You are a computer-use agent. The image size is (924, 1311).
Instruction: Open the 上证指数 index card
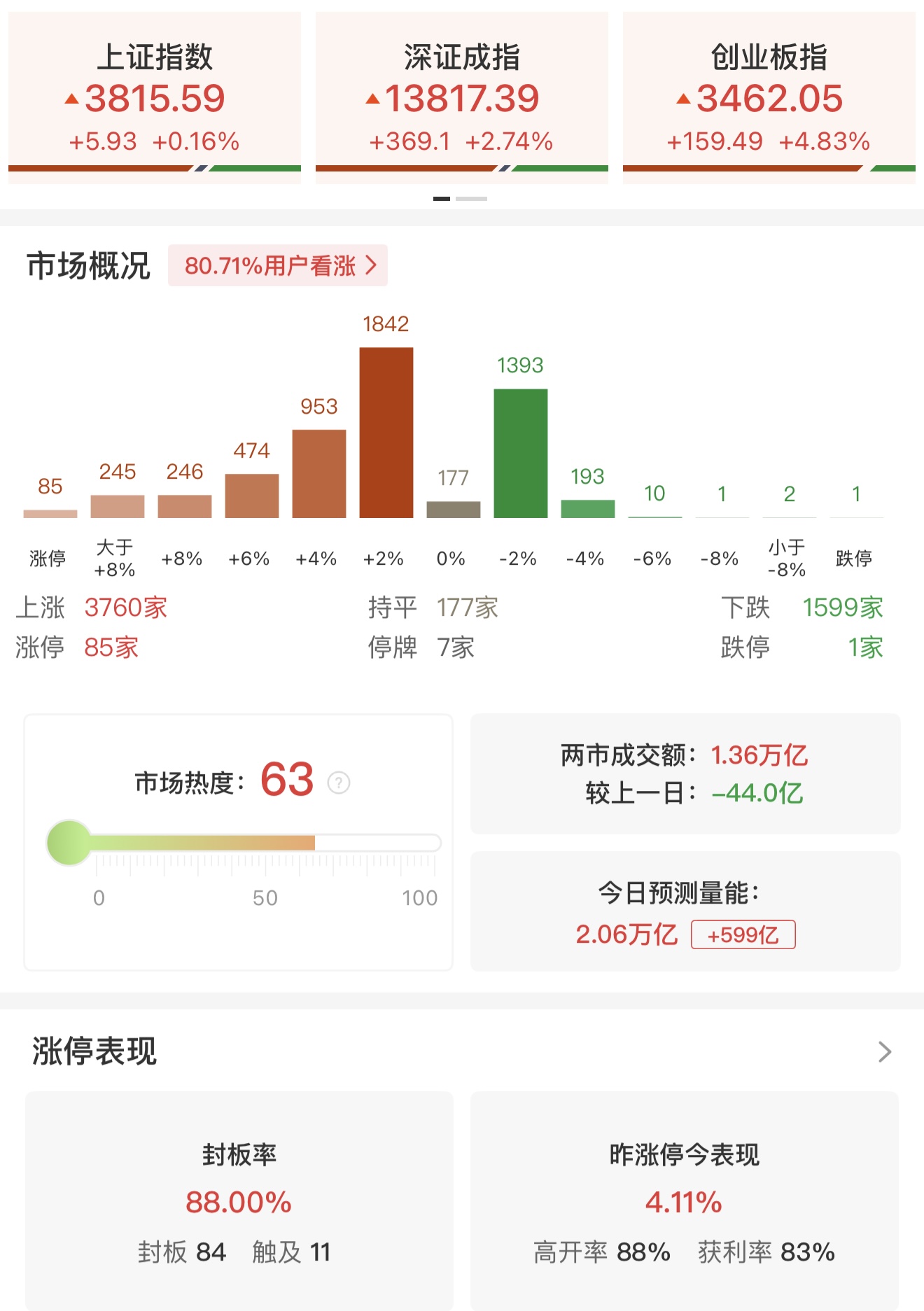tap(155, 98)
